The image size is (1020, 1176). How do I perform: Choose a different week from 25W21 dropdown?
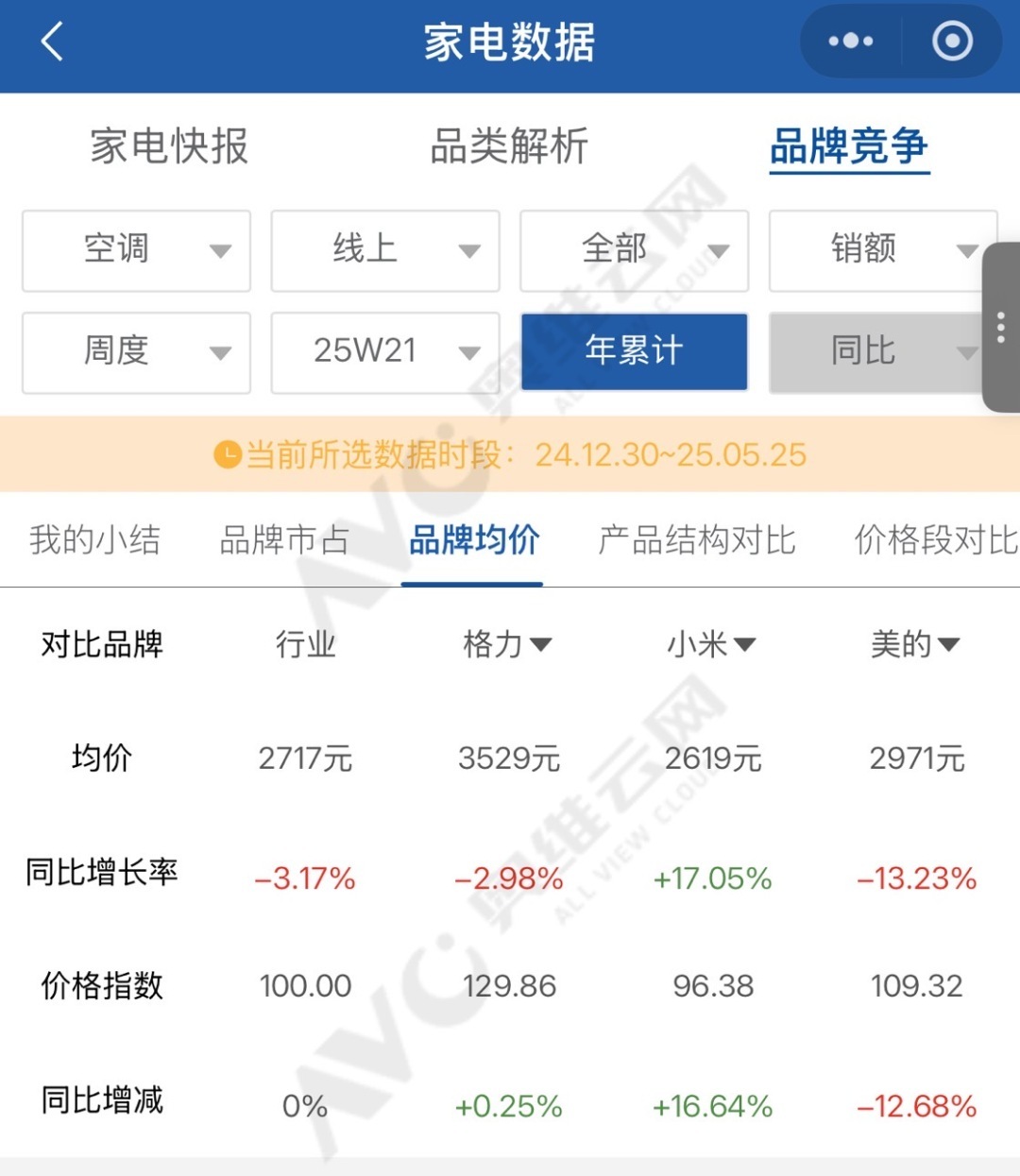[x=385, y=352]
